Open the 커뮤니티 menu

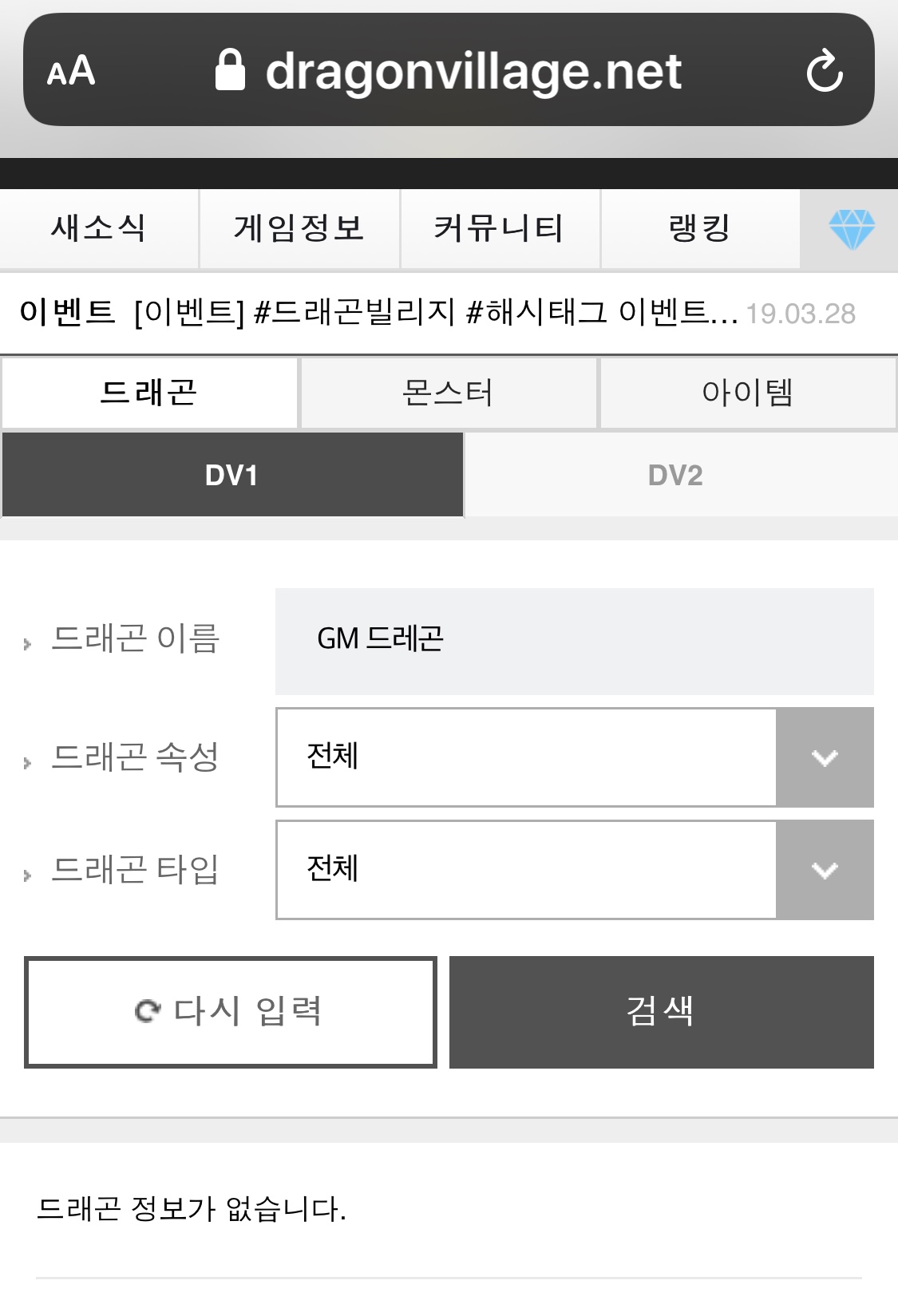pyautogui.click(x=500, y=228)
